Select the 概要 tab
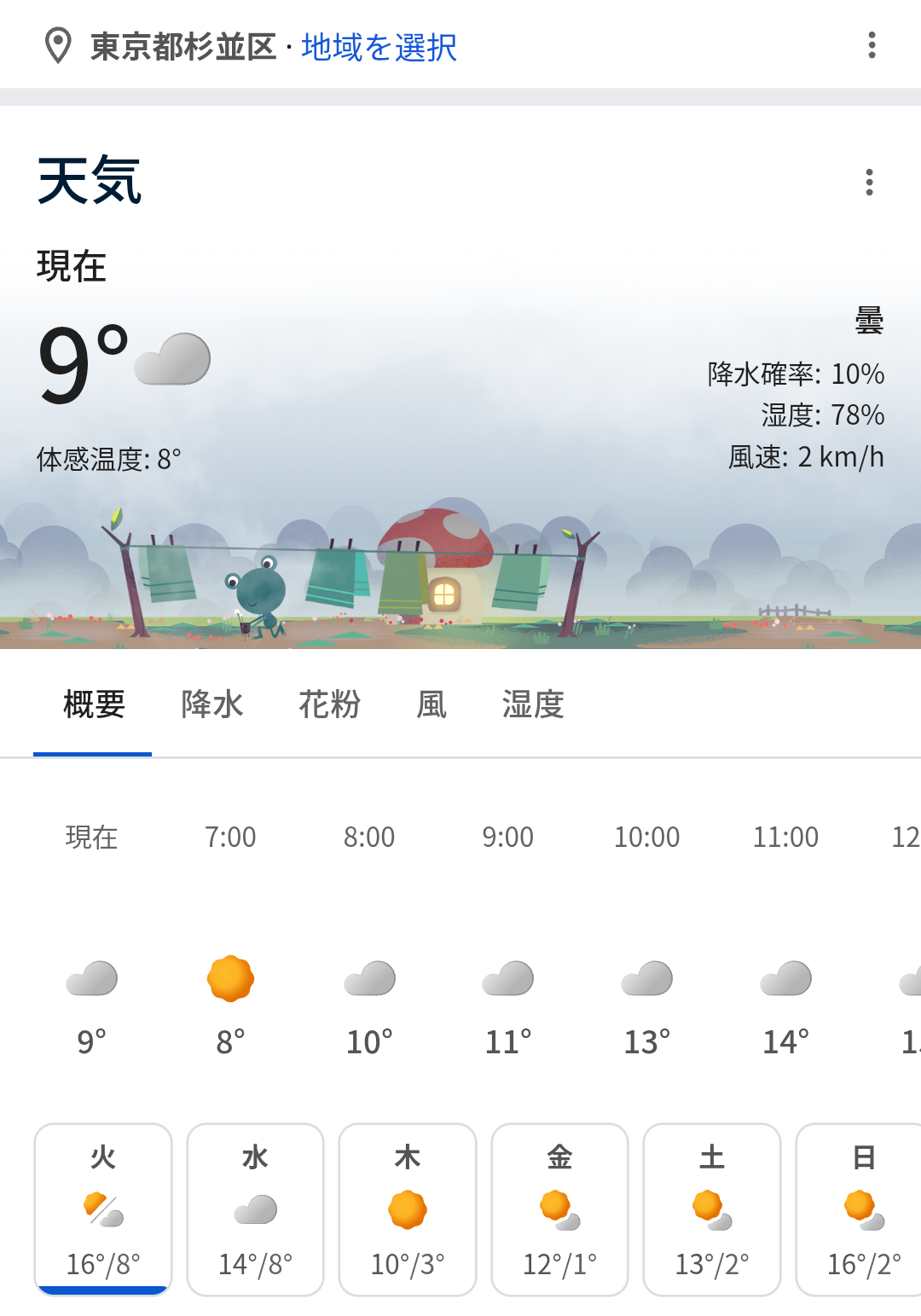The image size is (921, 1316). 94,705
